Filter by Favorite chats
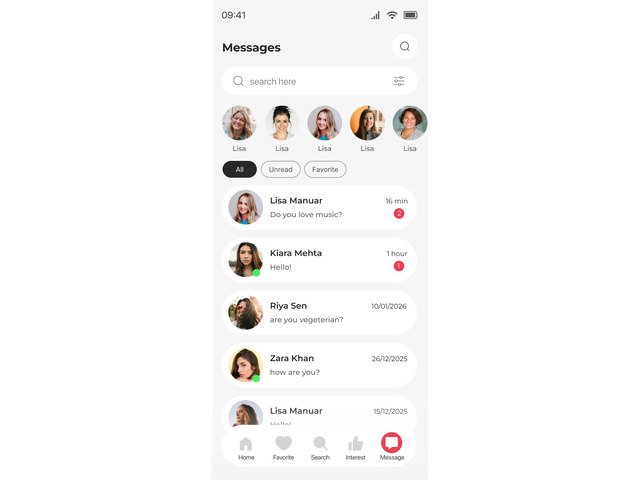 (x=325, y=170)
